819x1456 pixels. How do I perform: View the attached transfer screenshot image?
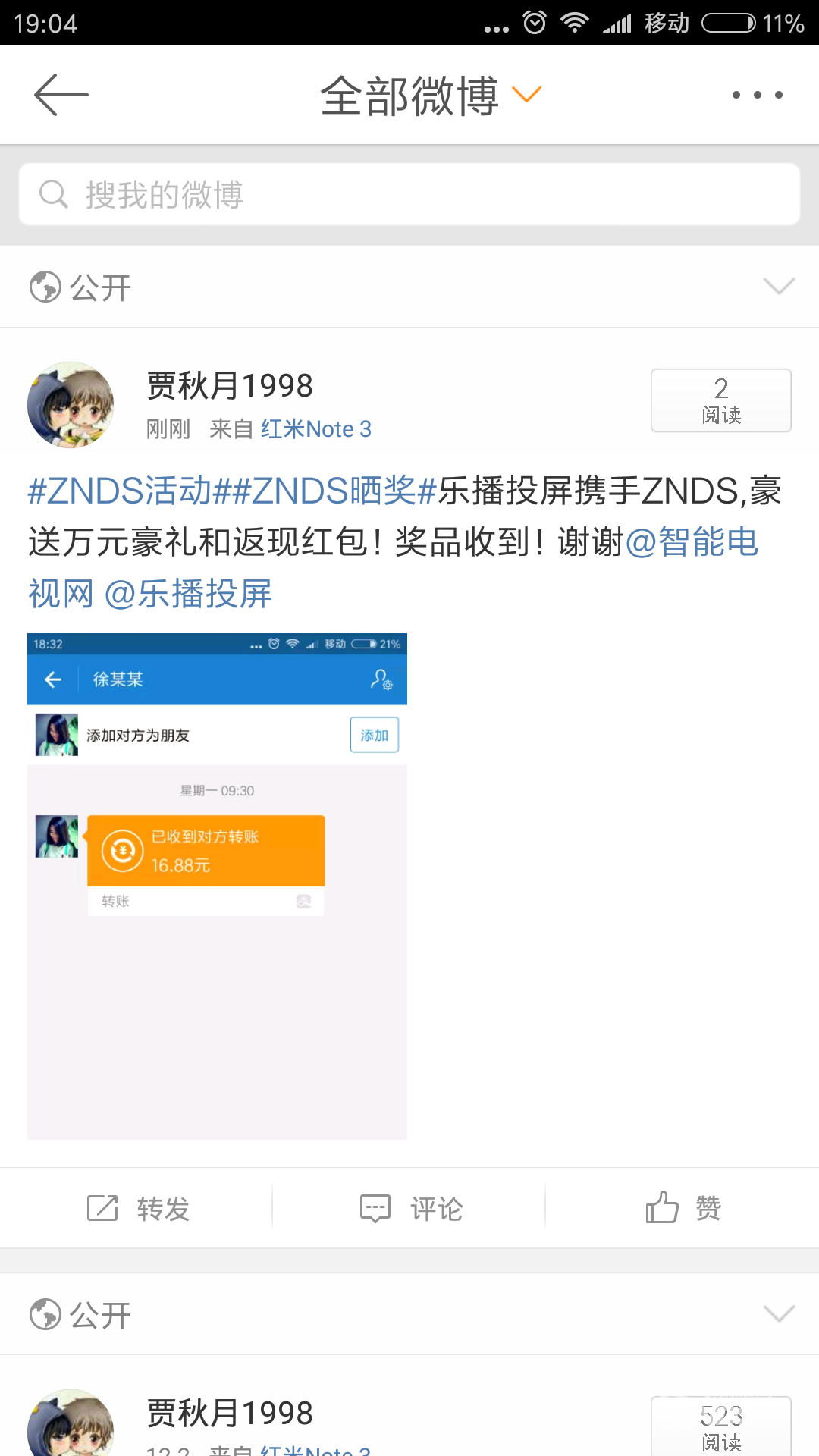[217, 886]
